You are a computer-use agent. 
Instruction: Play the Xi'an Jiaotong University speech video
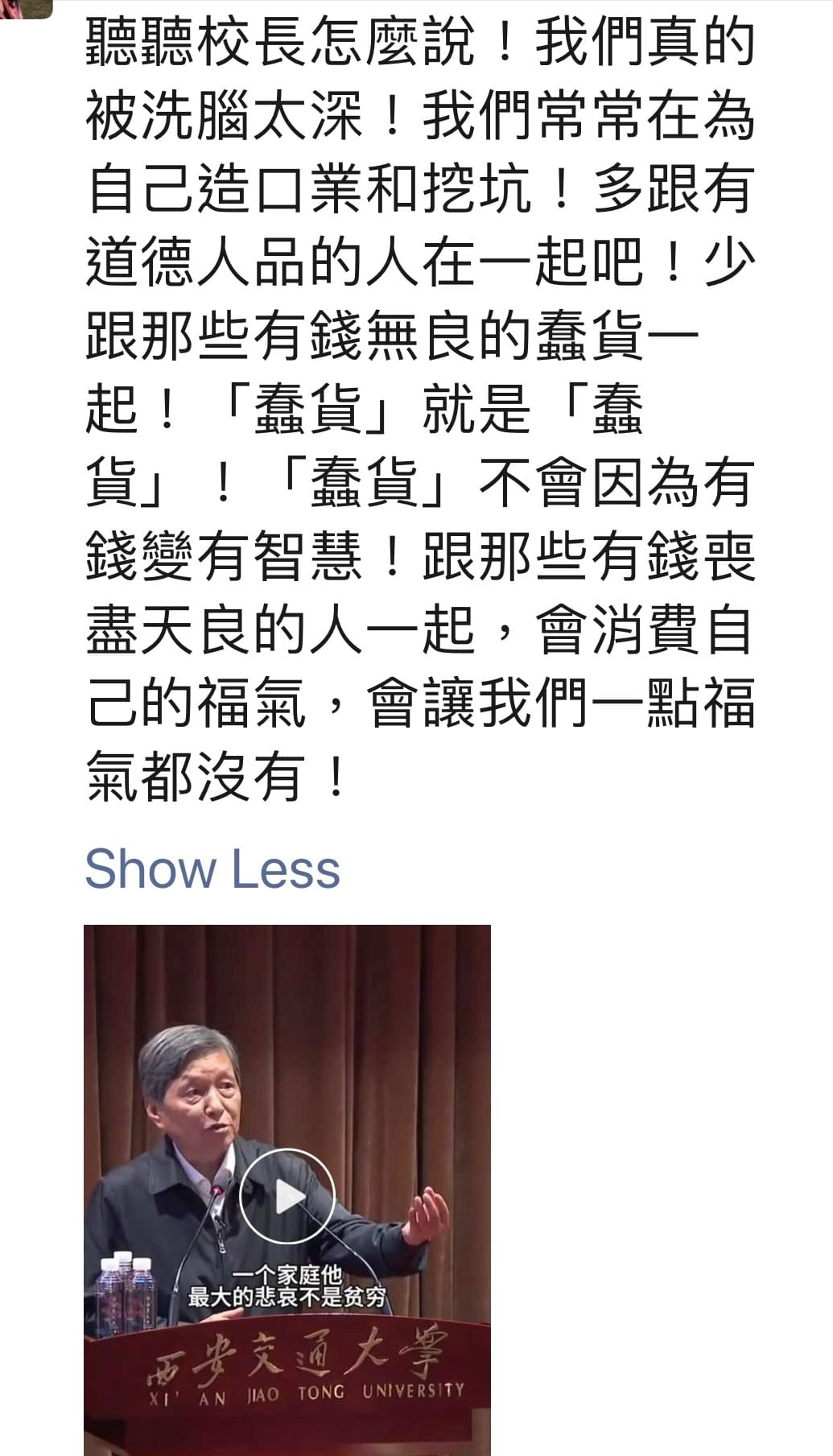[x=287, y=1197]
